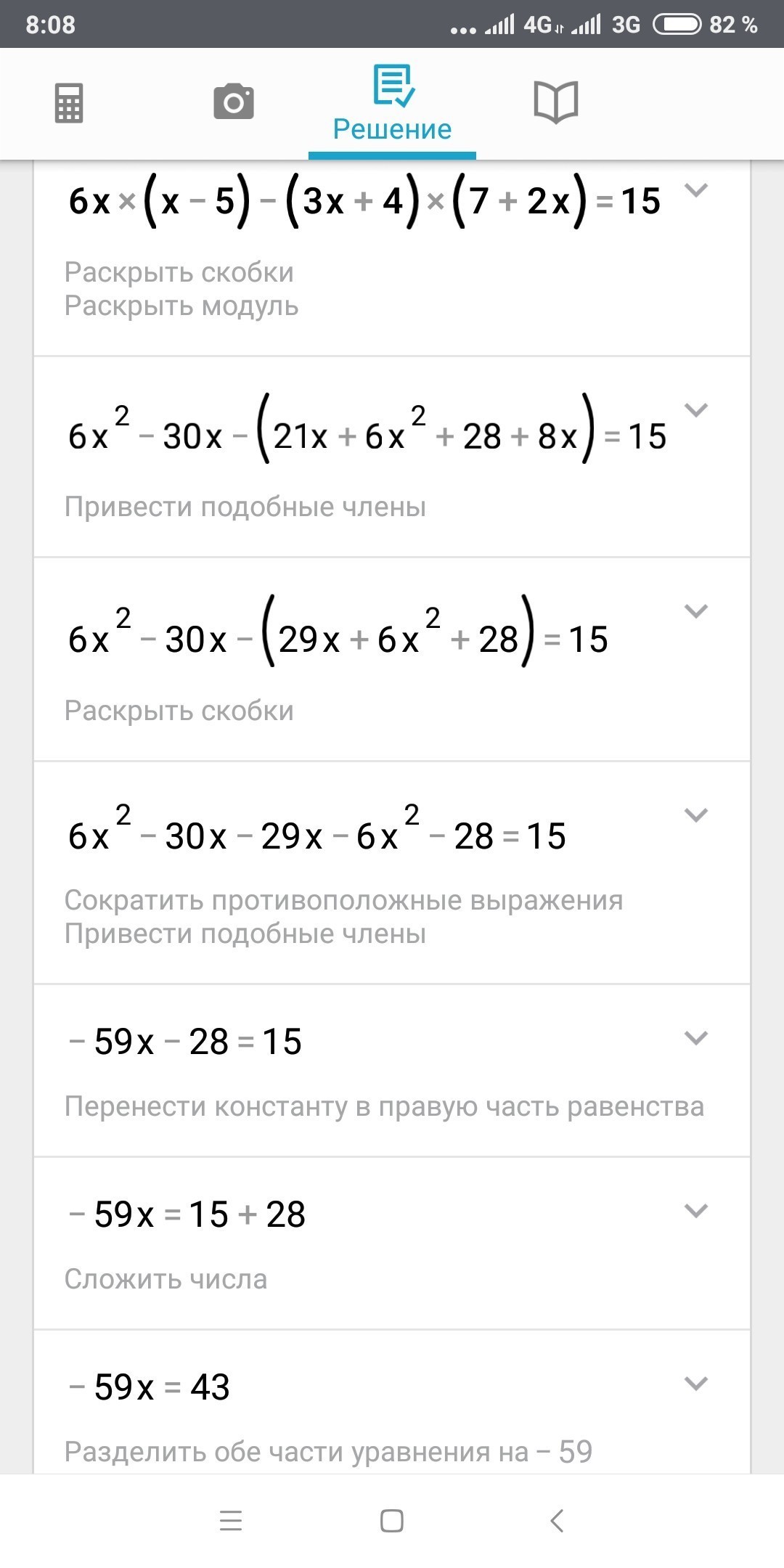Expand the step with 29x+6x²+28 in brackets
Viewport: 784px width, 1568px height.
(x=696, y=612)
